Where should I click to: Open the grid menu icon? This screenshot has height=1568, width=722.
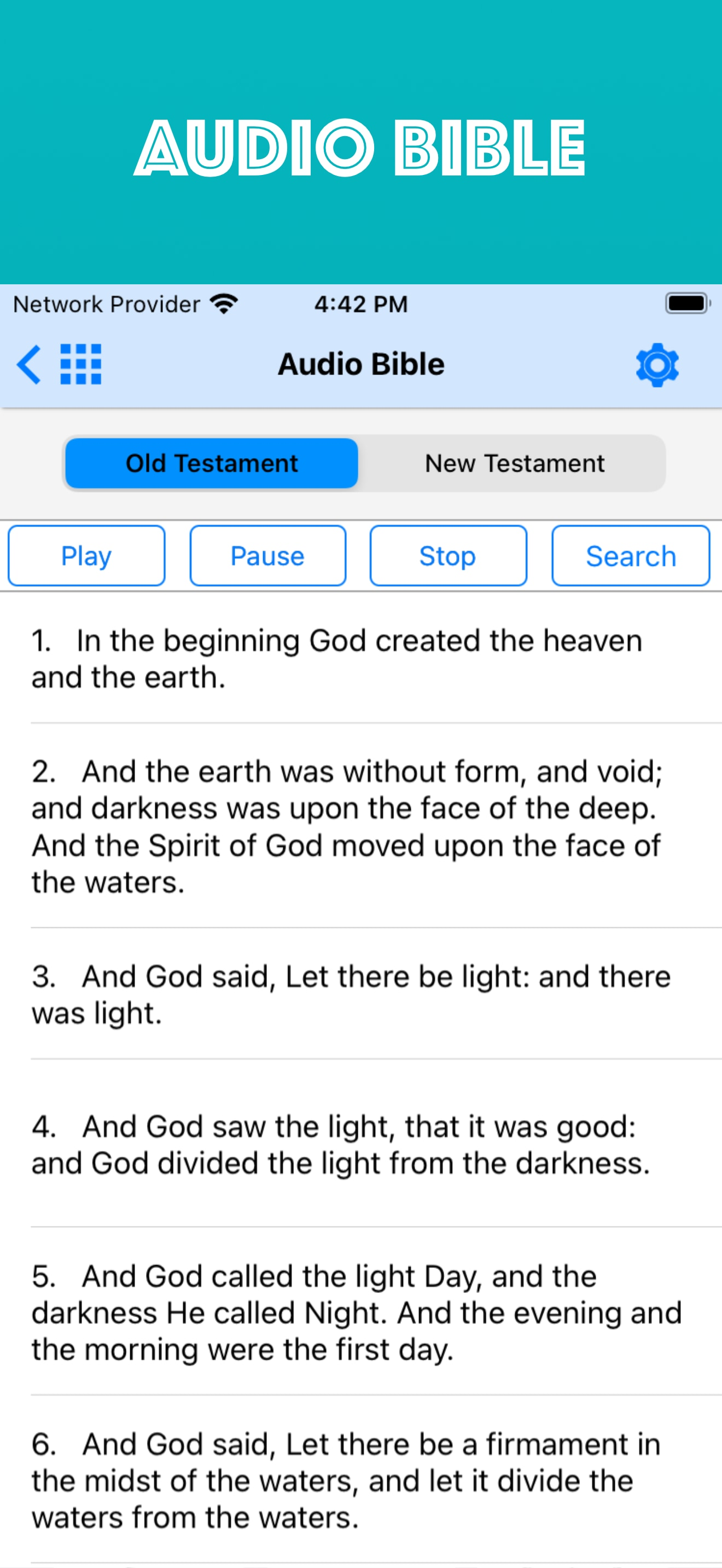[x=80, y=365]
